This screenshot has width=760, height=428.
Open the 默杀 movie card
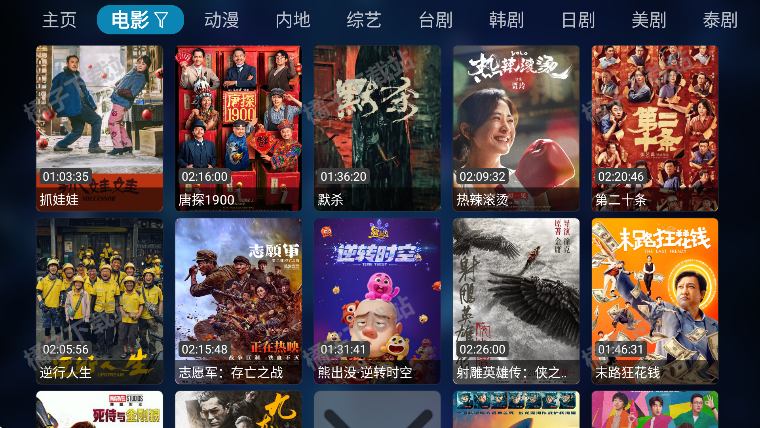(x=377, y=128)
